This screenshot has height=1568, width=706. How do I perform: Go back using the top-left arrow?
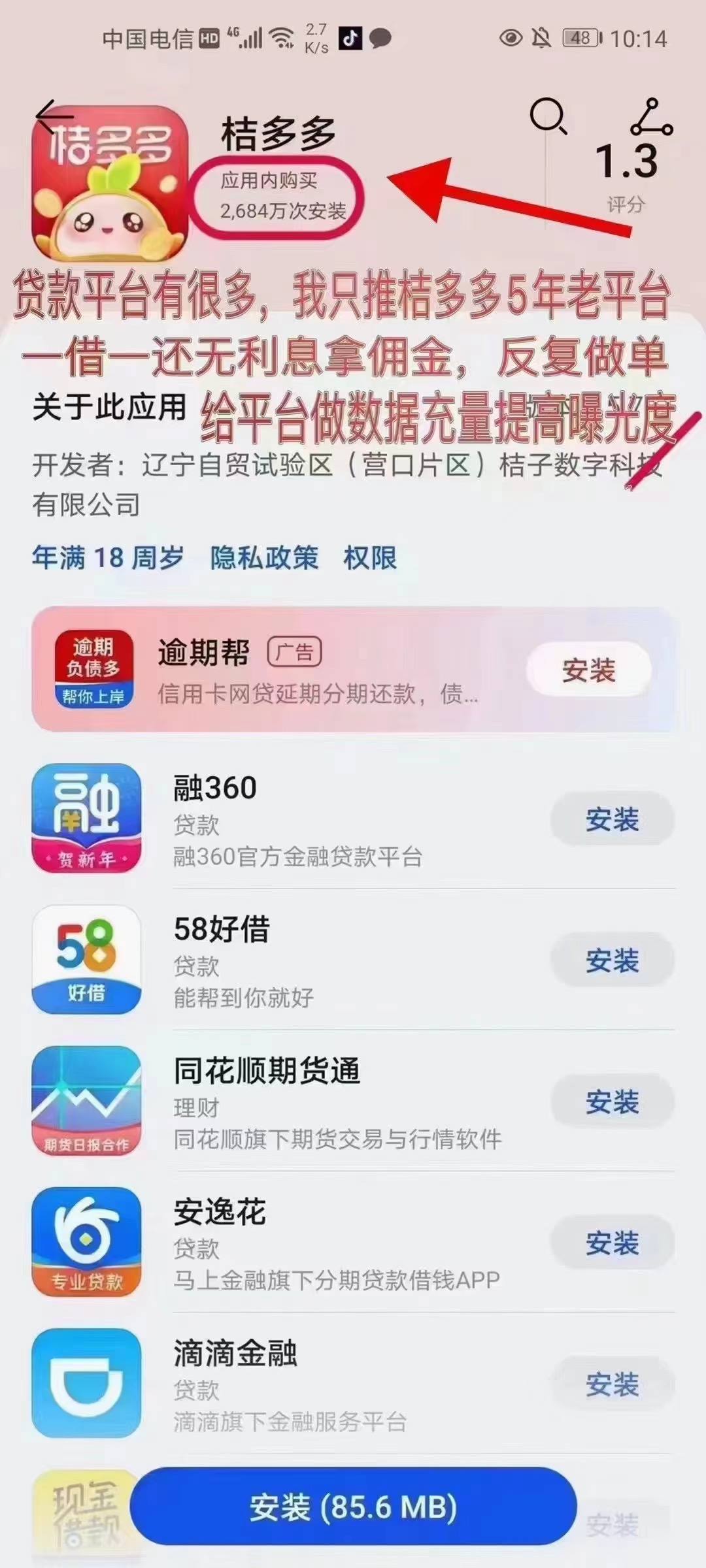click(x=54, y=117)
